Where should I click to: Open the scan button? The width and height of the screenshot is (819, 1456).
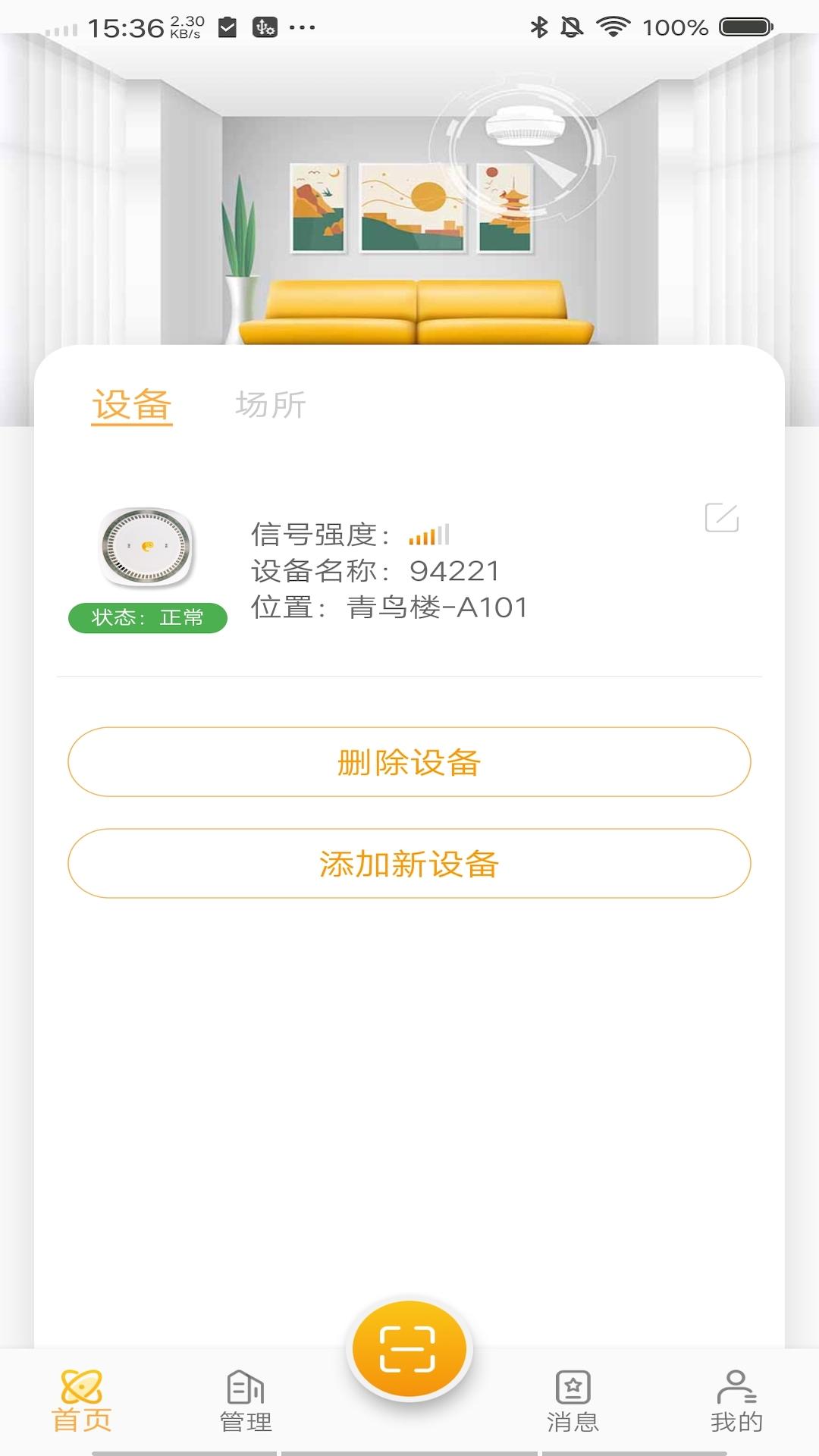[409, 1350]
